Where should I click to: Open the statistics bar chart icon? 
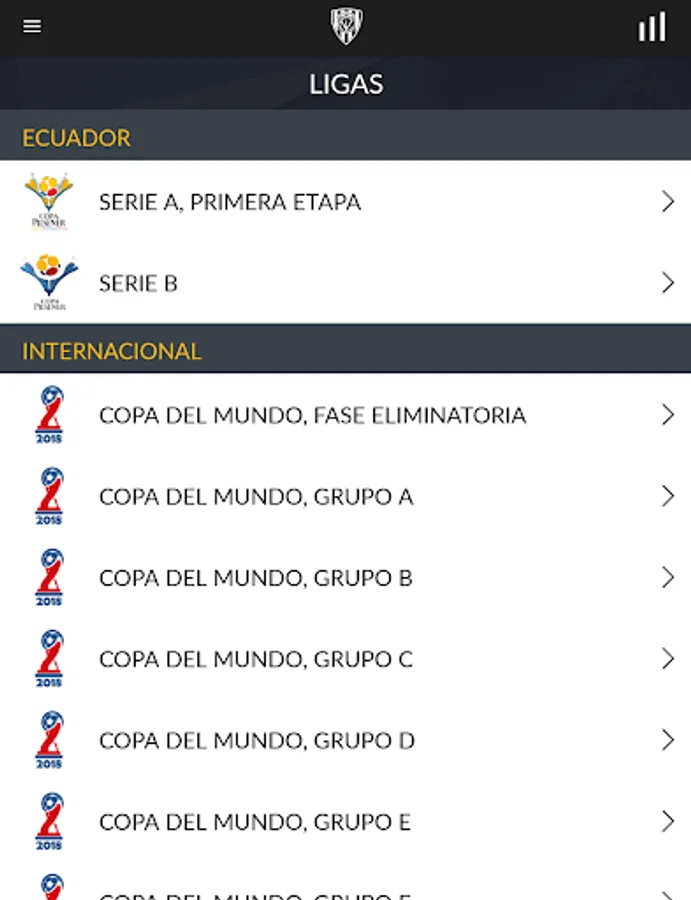tap(652, 27)
